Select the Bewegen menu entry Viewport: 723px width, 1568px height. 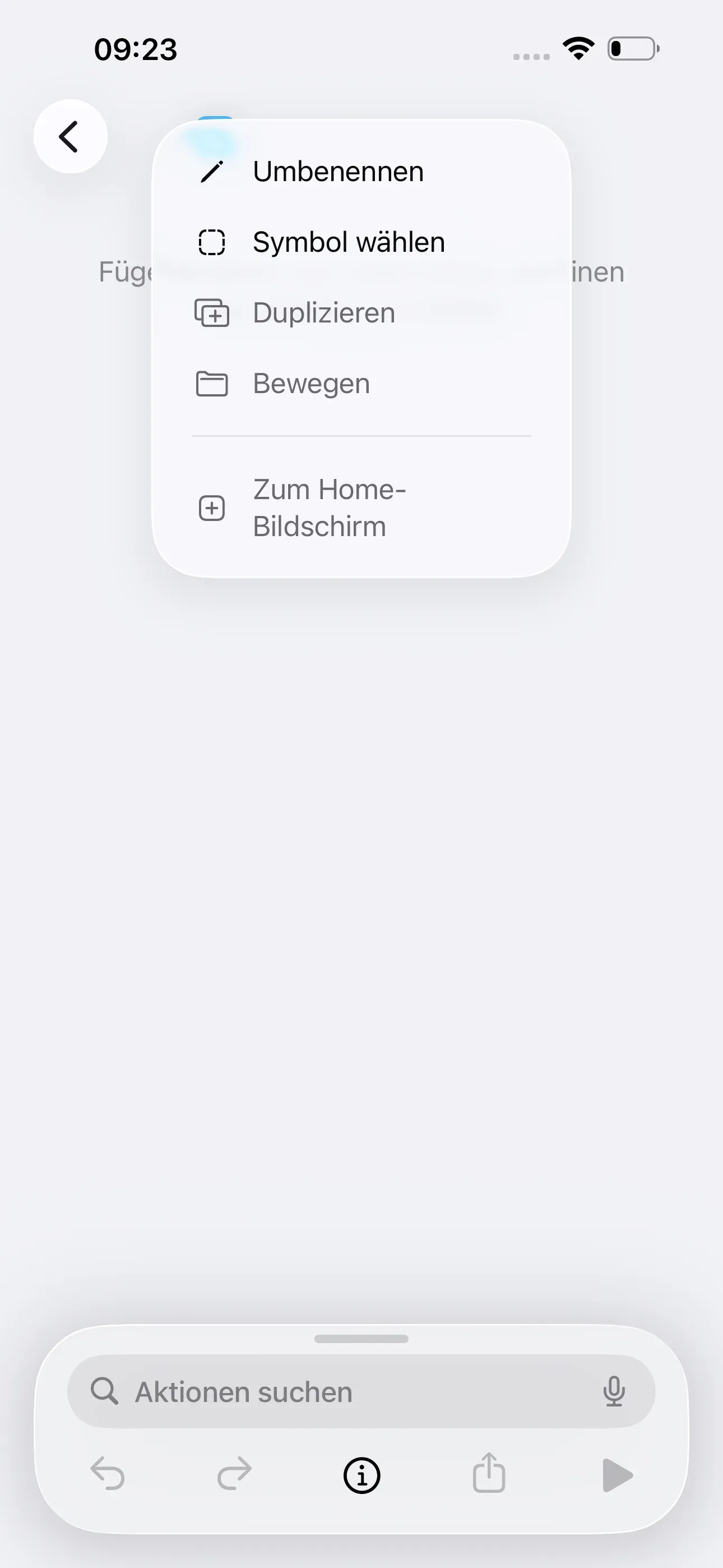click(x=311, y=384)
